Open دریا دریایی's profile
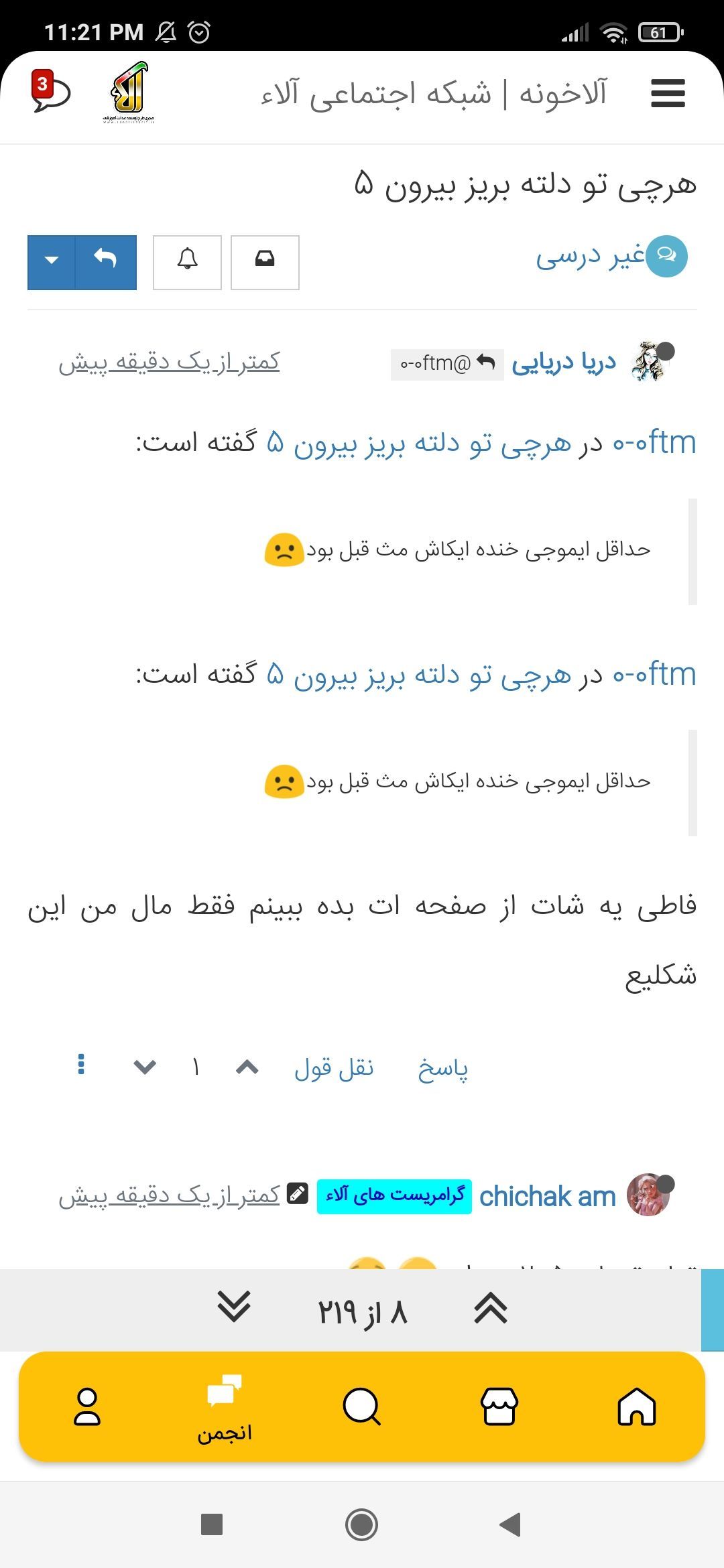The image size is (724, 1568). click(563, 363)
